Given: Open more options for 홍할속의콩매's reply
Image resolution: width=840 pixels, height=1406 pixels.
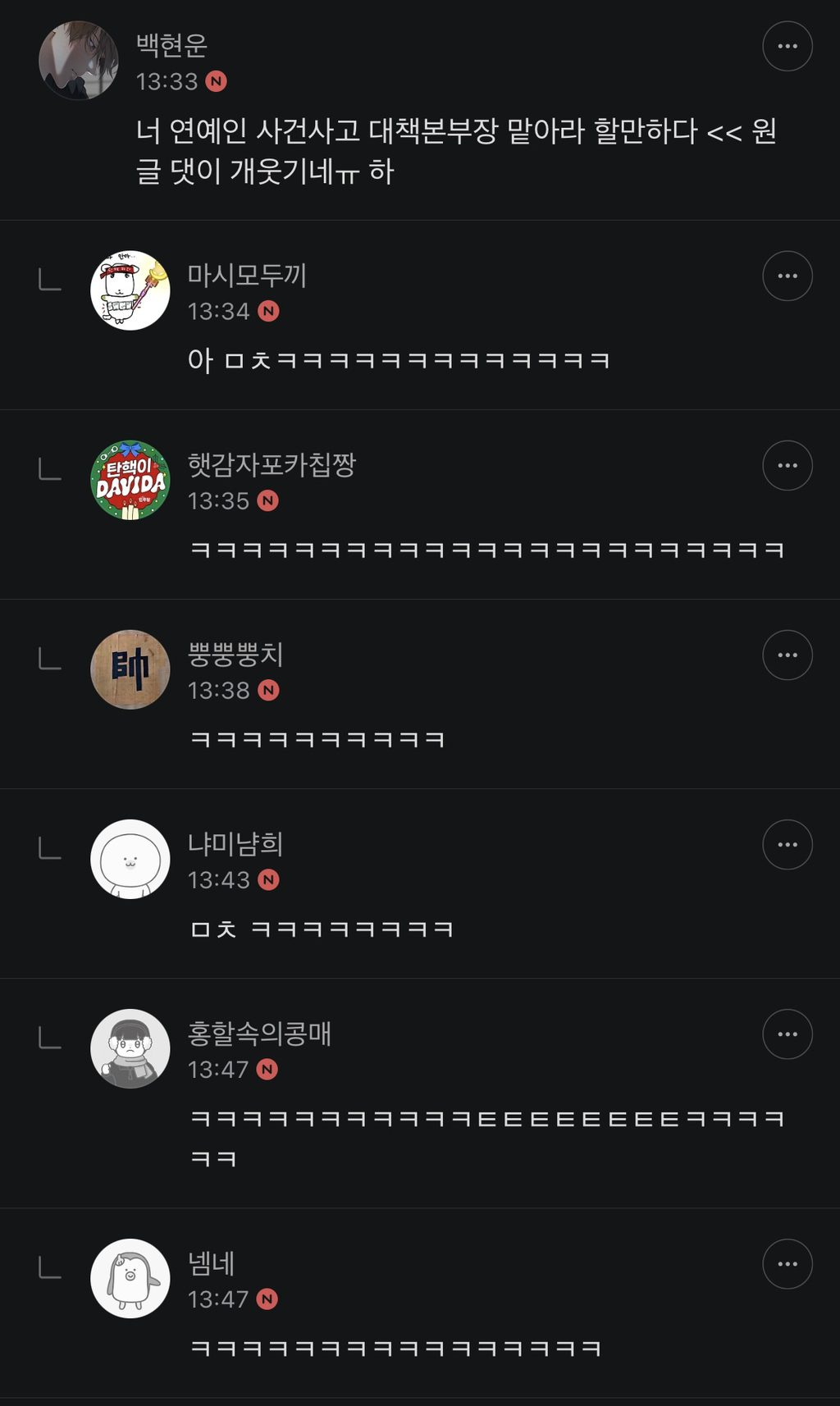Looking at the screenshot, I should point(787,1034).
